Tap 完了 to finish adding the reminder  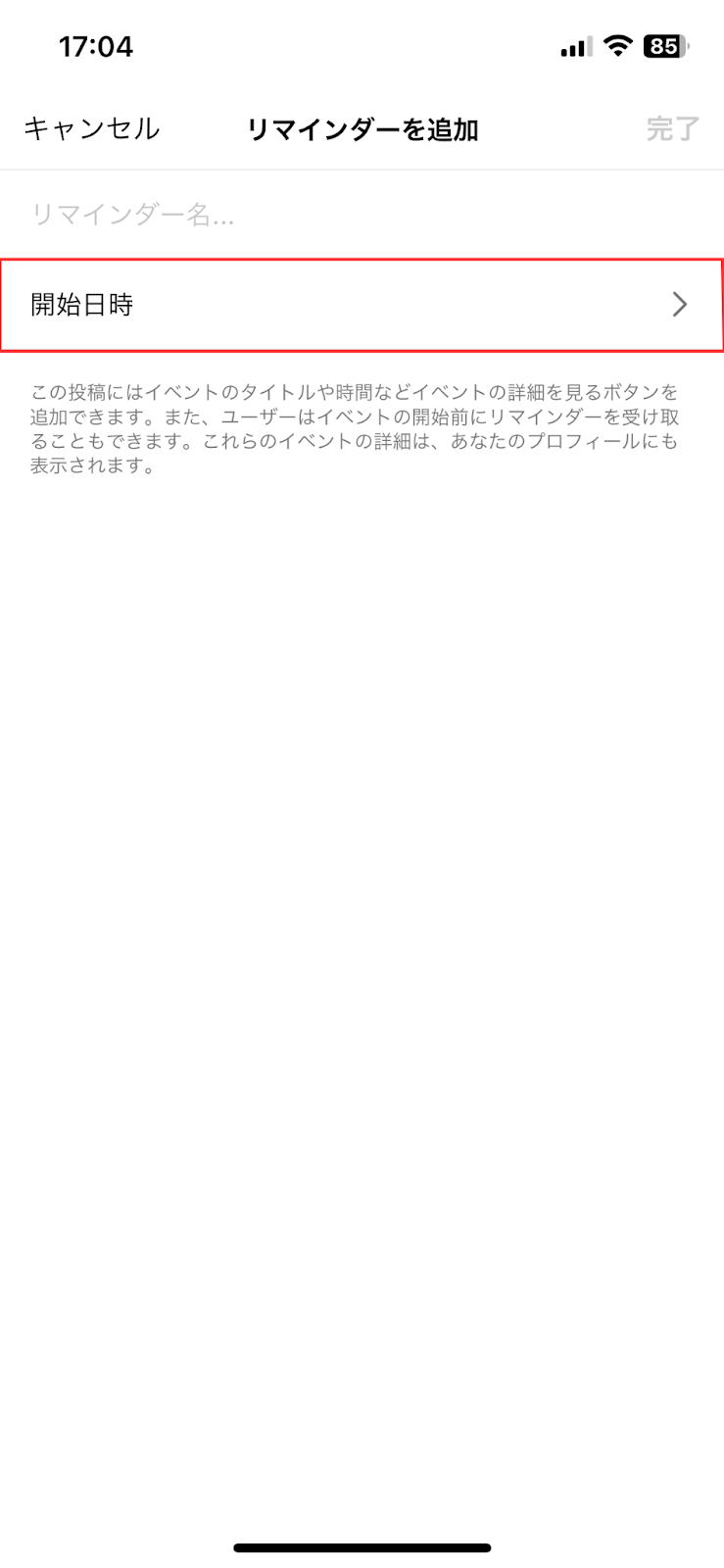click(x=672, y=128)
